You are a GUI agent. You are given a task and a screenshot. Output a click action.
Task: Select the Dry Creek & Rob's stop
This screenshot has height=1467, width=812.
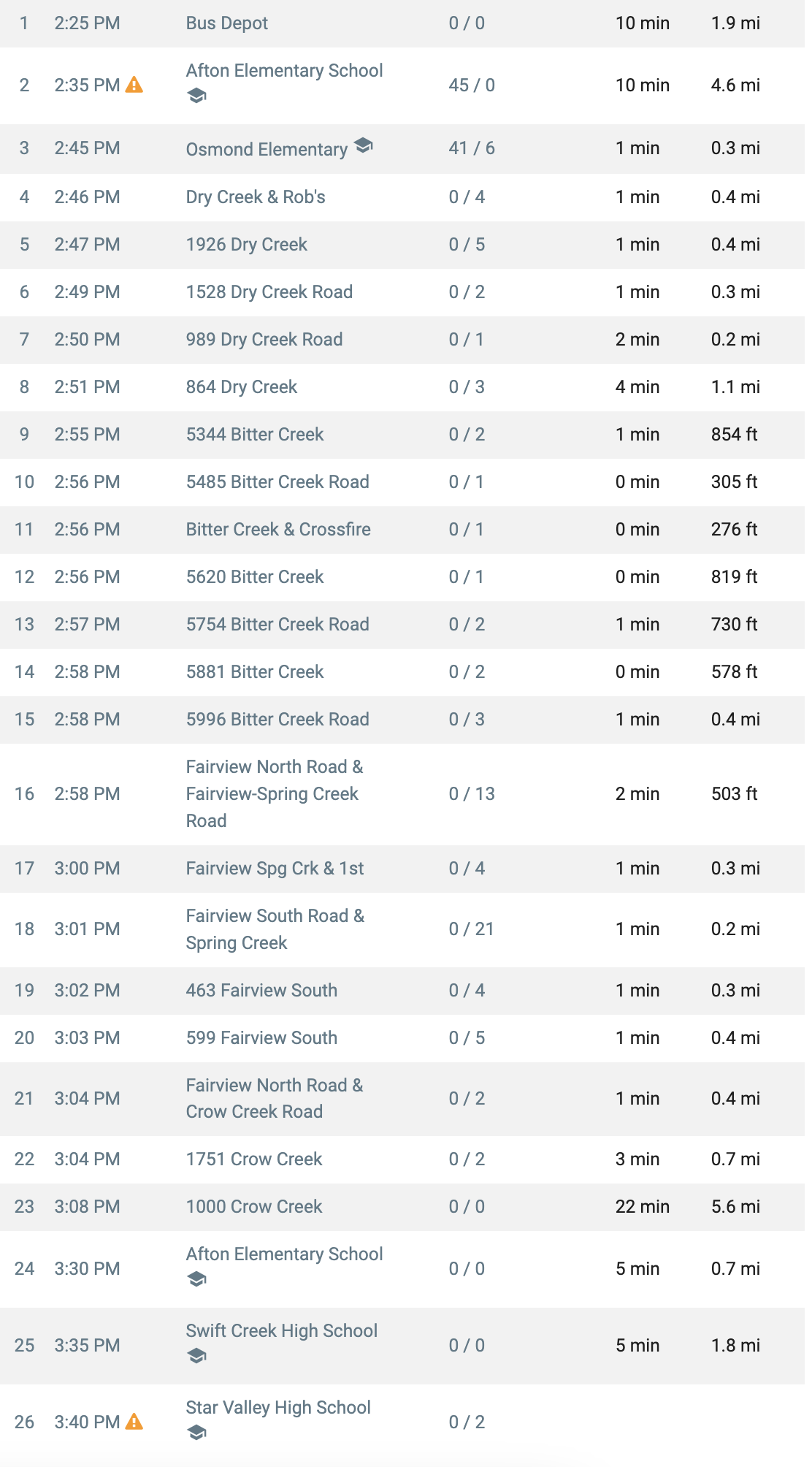256,197
